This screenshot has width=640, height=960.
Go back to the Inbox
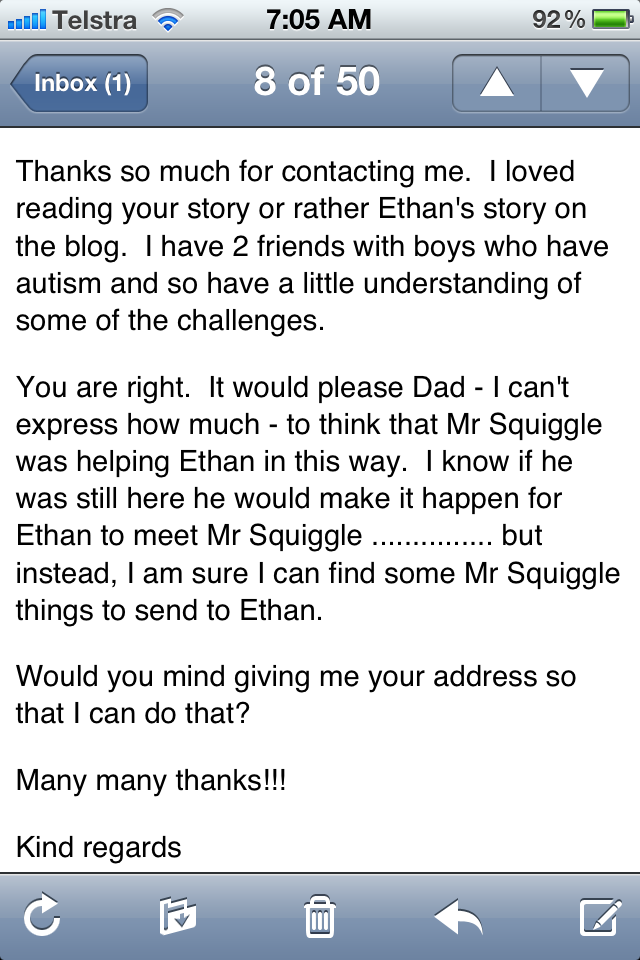coord(80,83)
